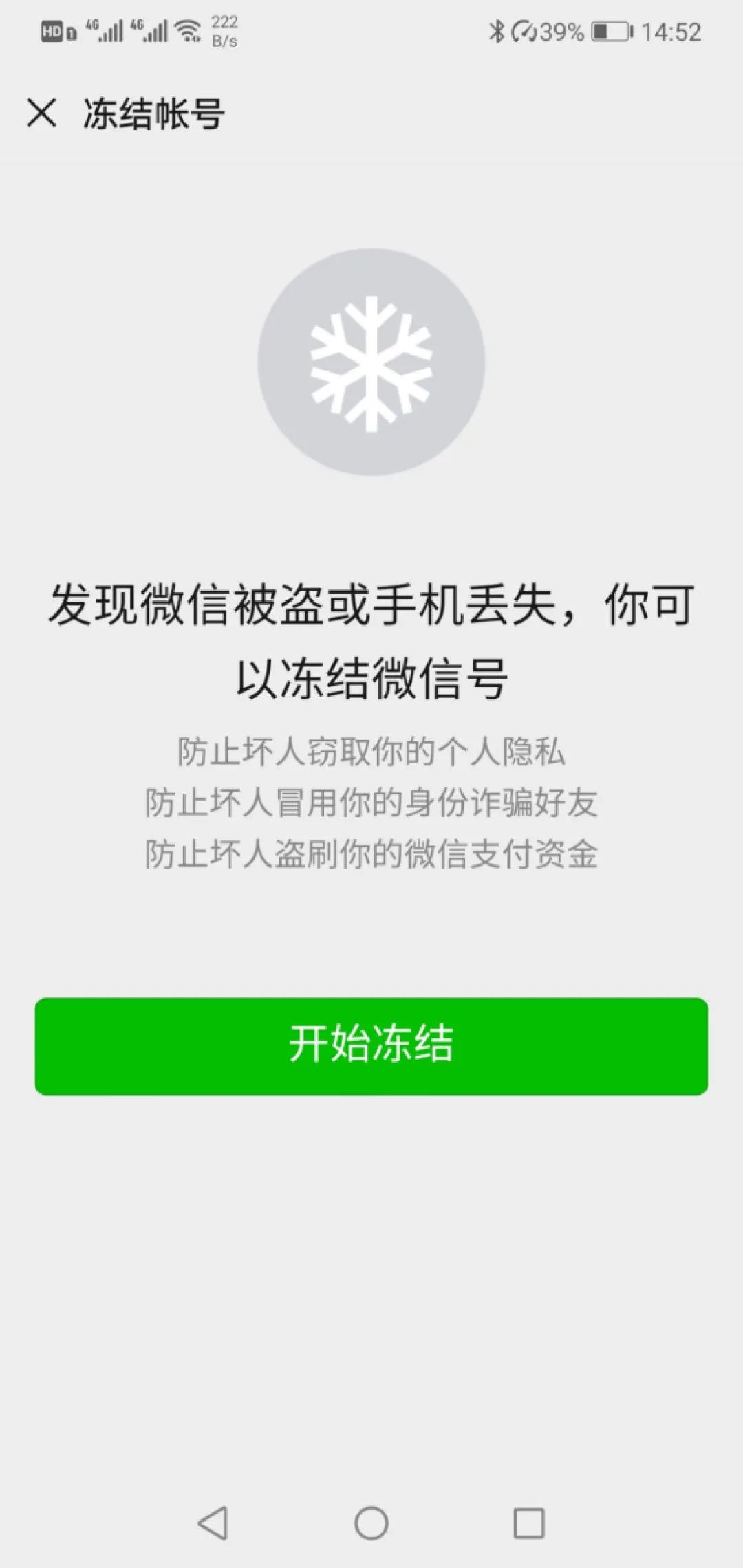Click the 冻结帐号 page title
The image size is (743, 1568).
(153, 112)
